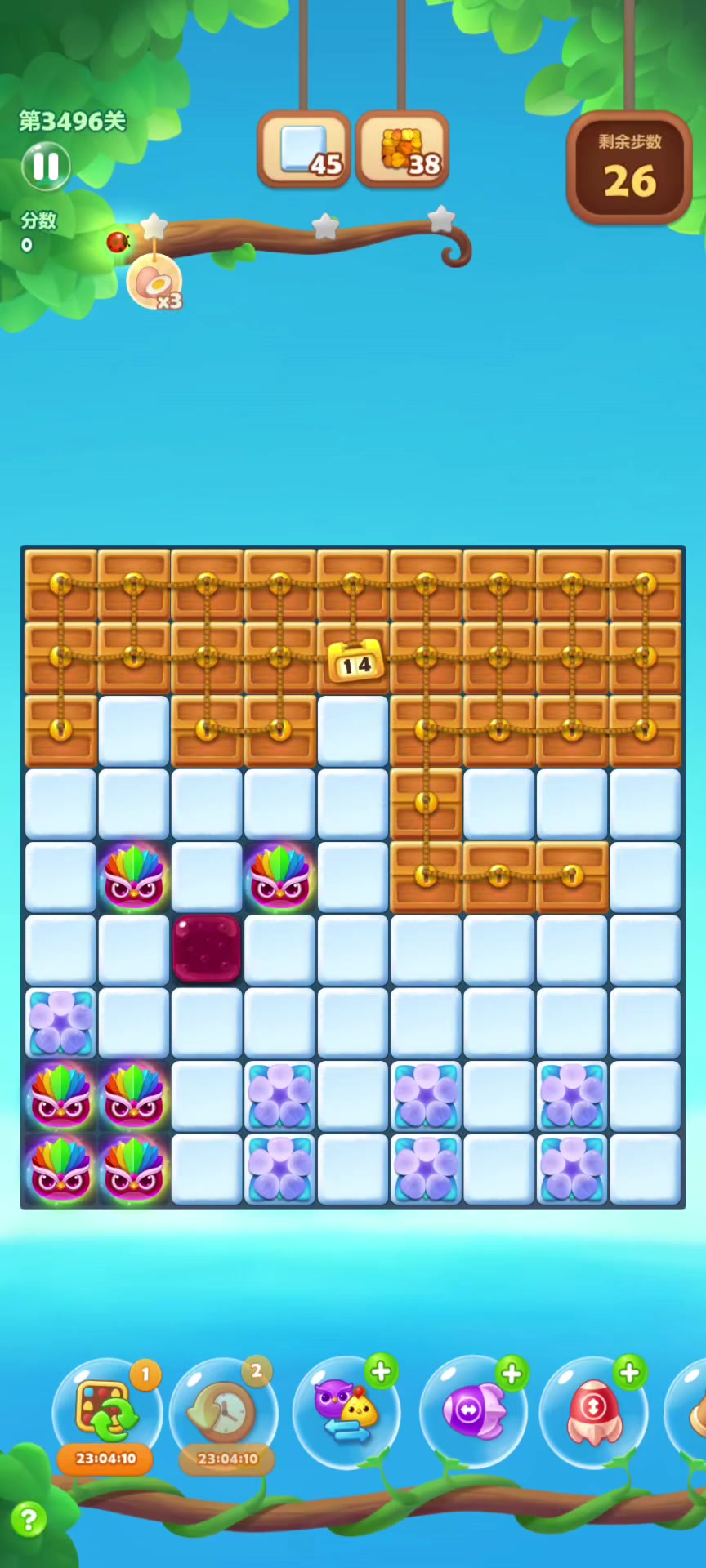Viewport: 706px width, 1568px height.
Task: Tap the egg x3 reward bubble
Action: click(x=153, y=282)
